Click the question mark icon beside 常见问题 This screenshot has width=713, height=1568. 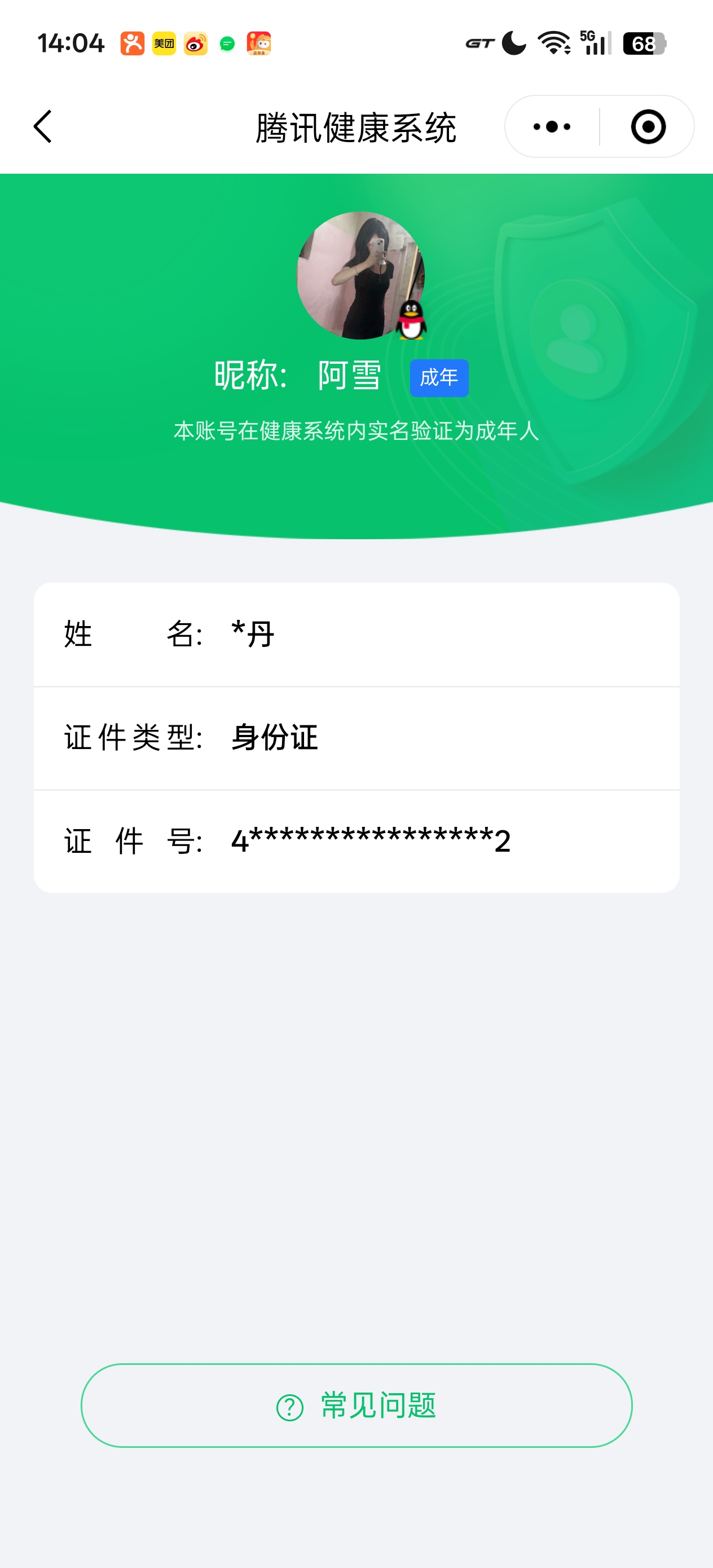(289, 1408)
